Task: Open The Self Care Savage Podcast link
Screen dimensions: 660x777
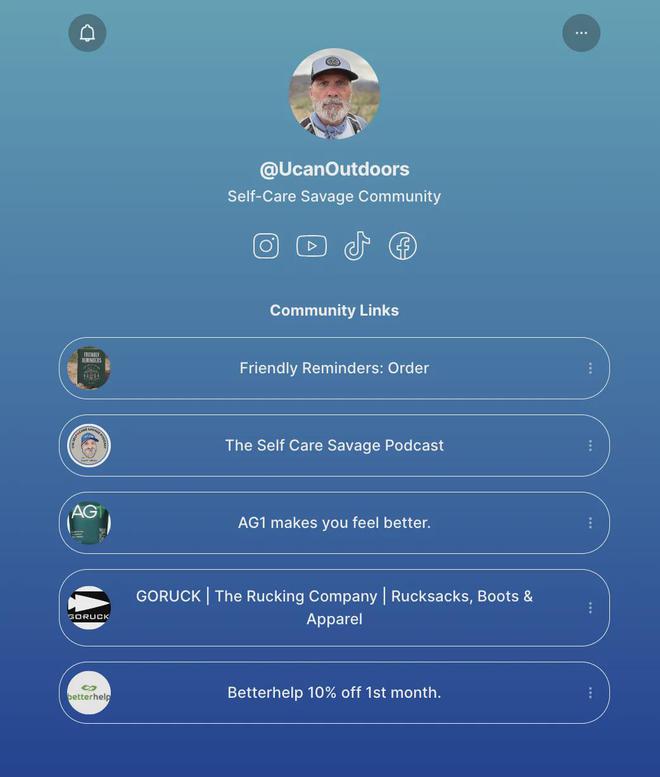Action: 334,445
